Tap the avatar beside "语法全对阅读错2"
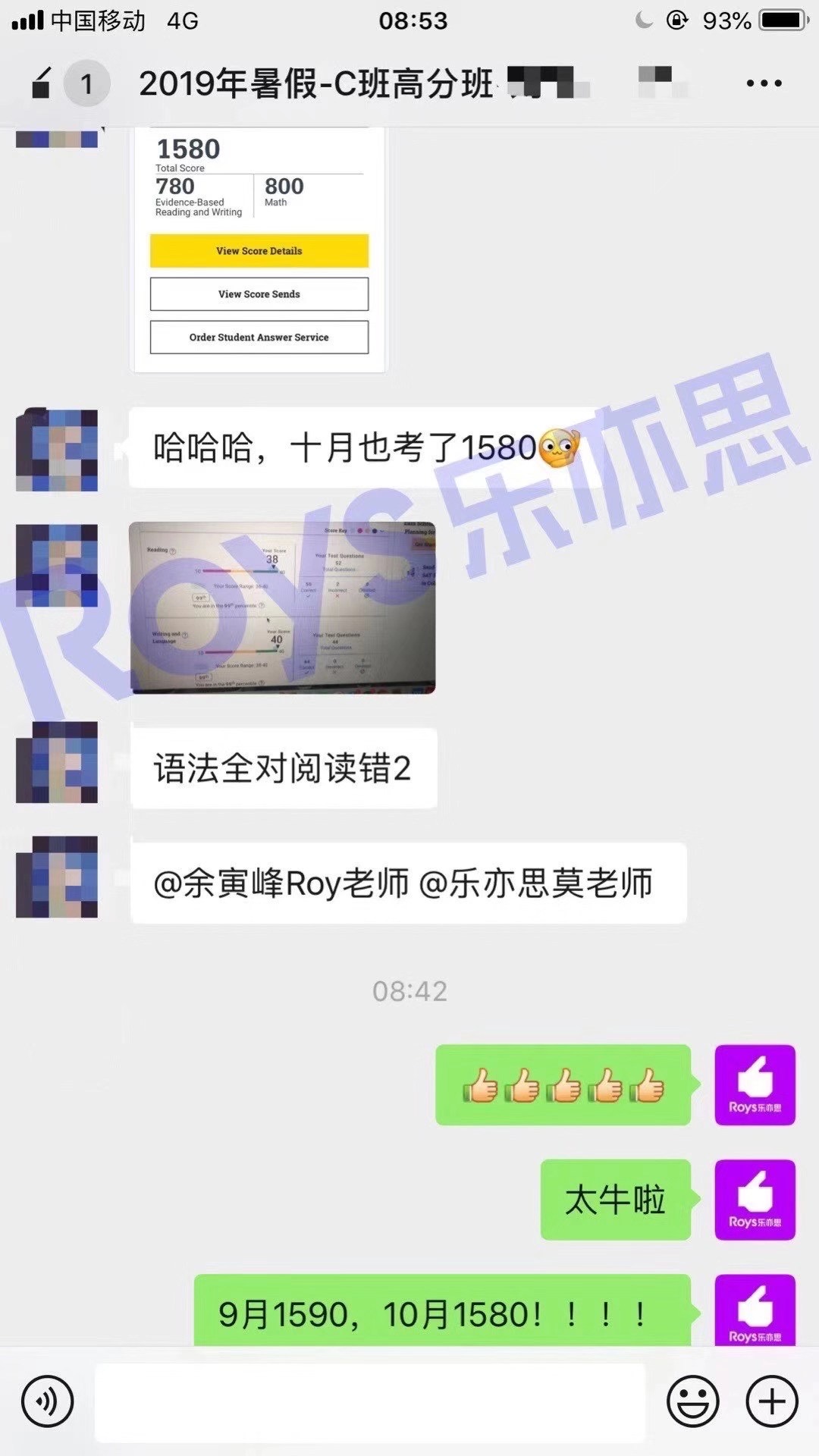Image resolution: width=819 pixels, height=1456 pixels. coord(58,763)
